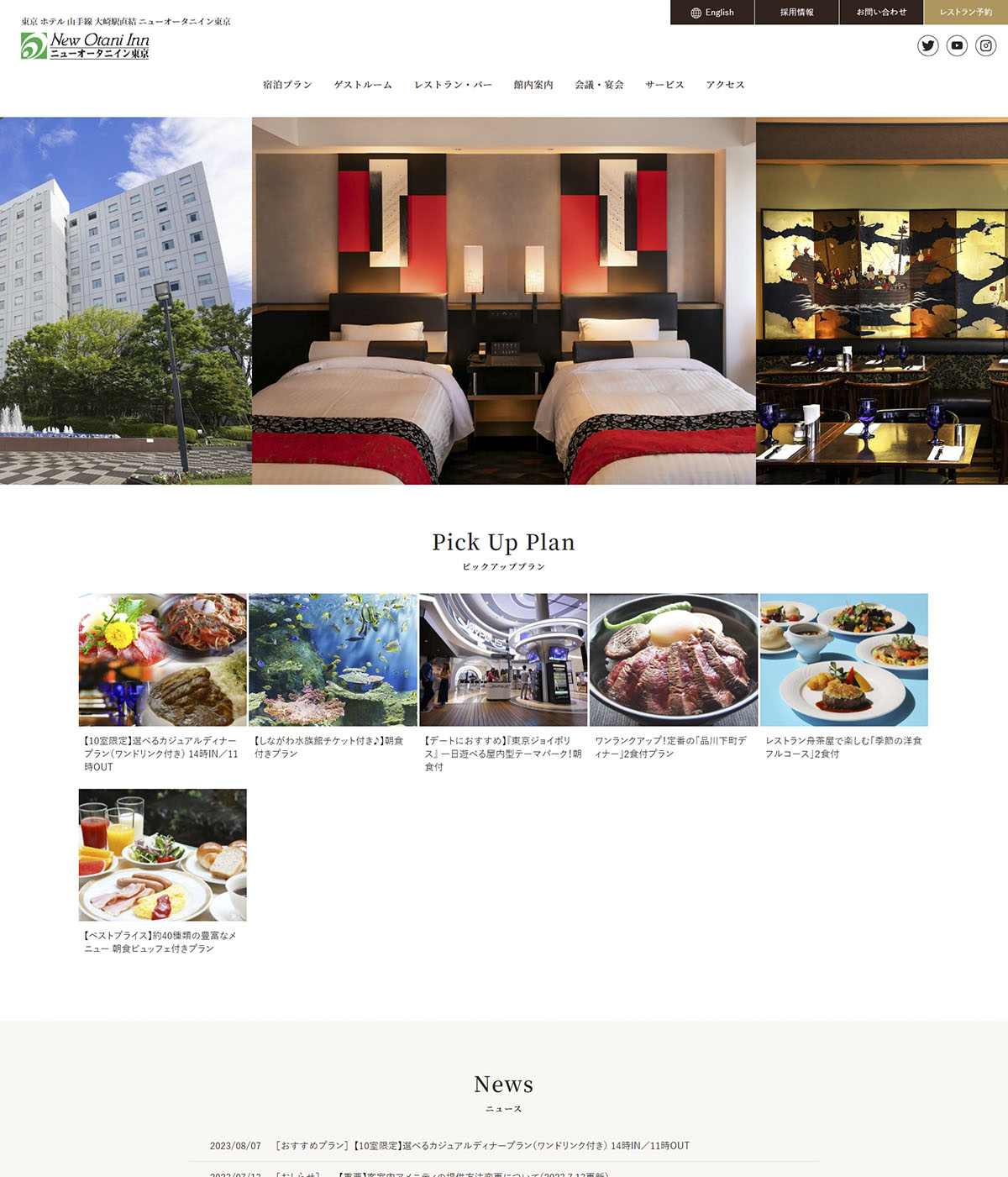Open レストラン予約 restaurant reservation
Image resolution: width=1008 pixels, height=1177 pixels.
[x=965, y=13]
